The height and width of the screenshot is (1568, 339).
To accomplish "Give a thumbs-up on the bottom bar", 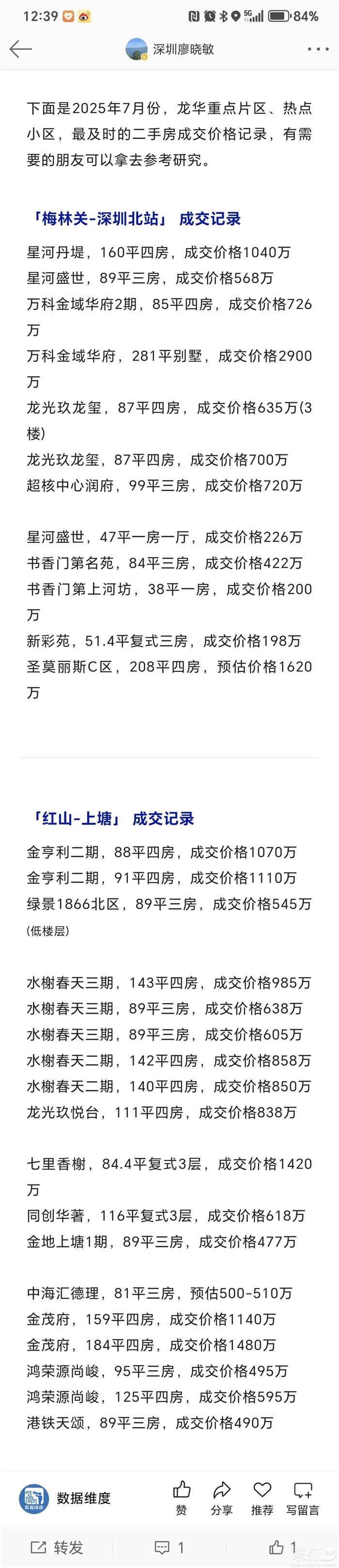I will click(x=283, y=1547).
